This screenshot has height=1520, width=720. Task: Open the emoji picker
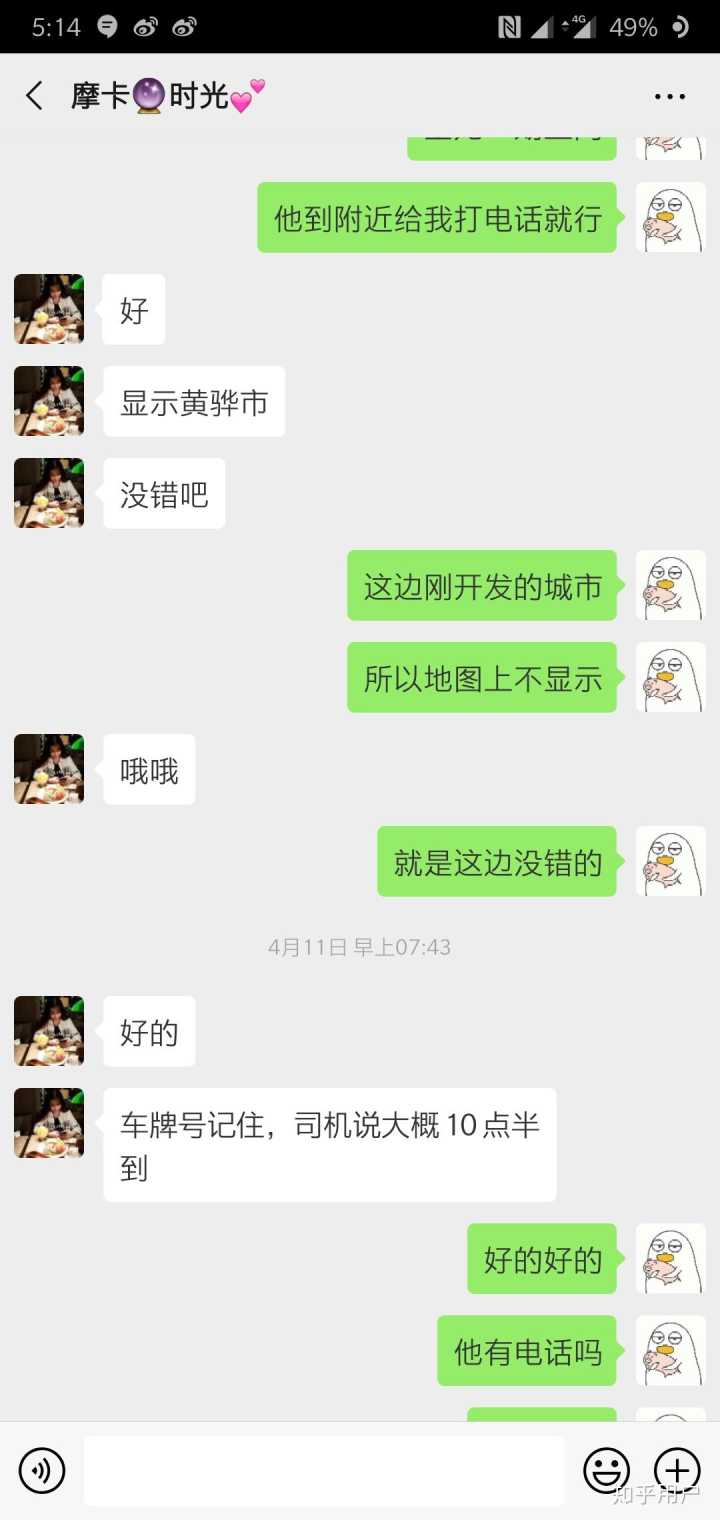pyautogui.click(x=606, y=1471)
